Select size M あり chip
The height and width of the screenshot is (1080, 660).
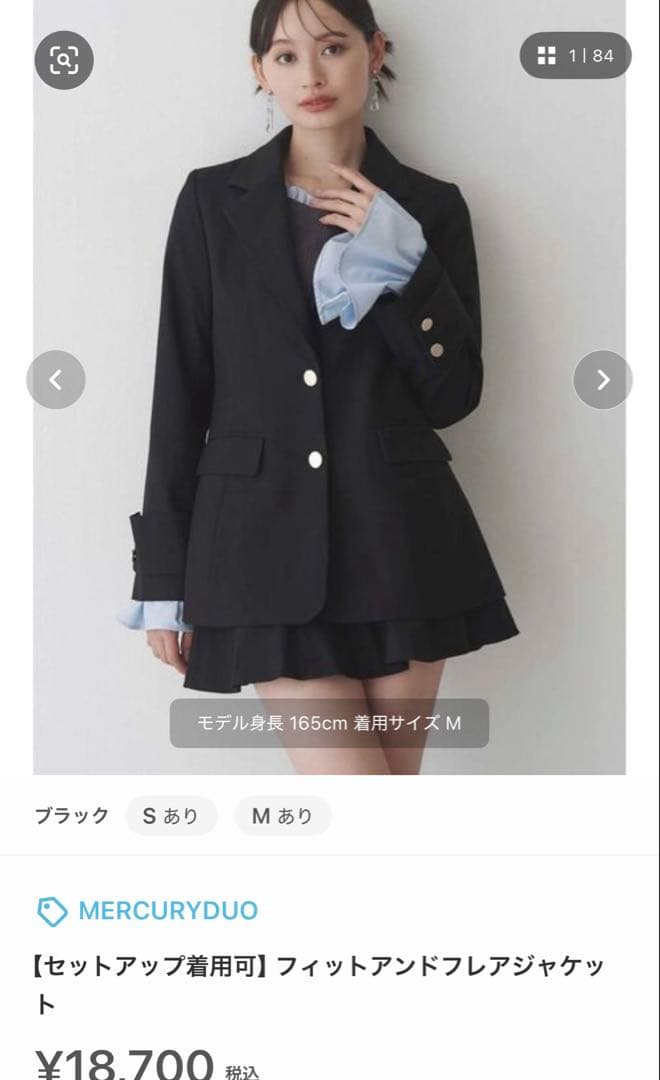[x=282, y=816]
